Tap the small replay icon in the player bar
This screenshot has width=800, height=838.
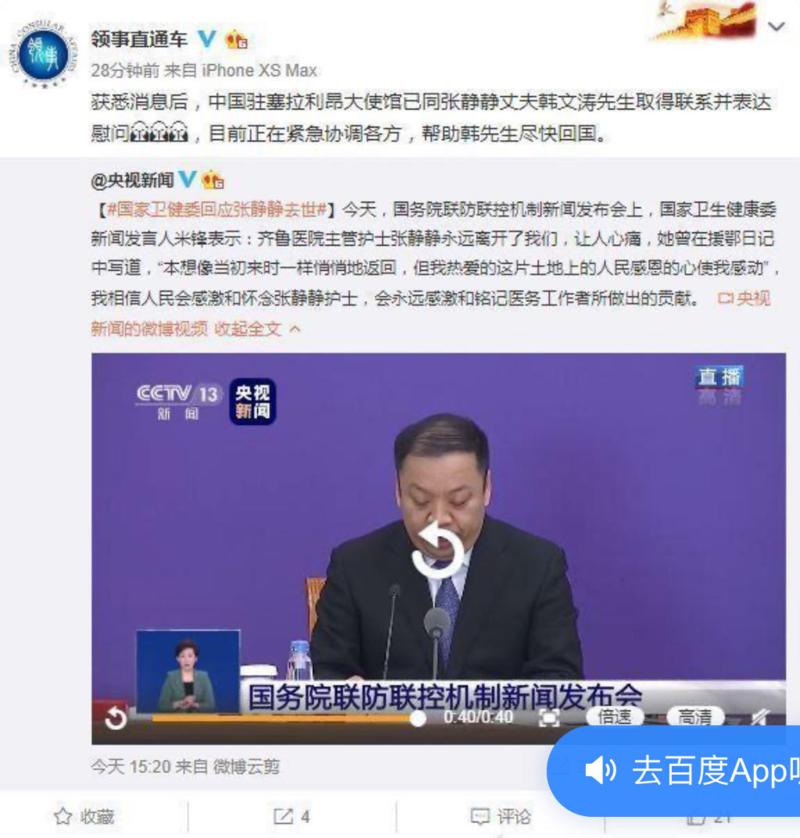(115, 718)
